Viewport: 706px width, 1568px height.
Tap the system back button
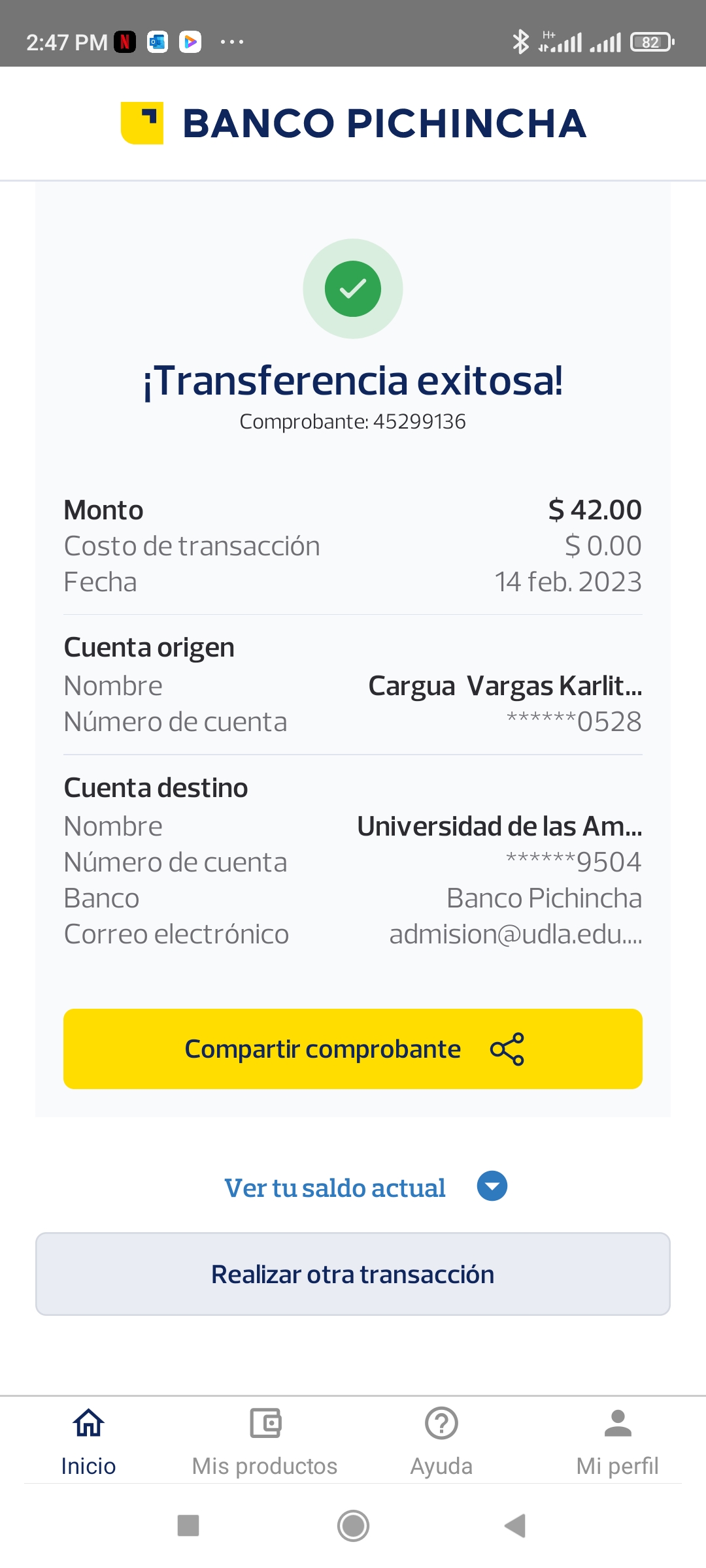pos(516,1526)
